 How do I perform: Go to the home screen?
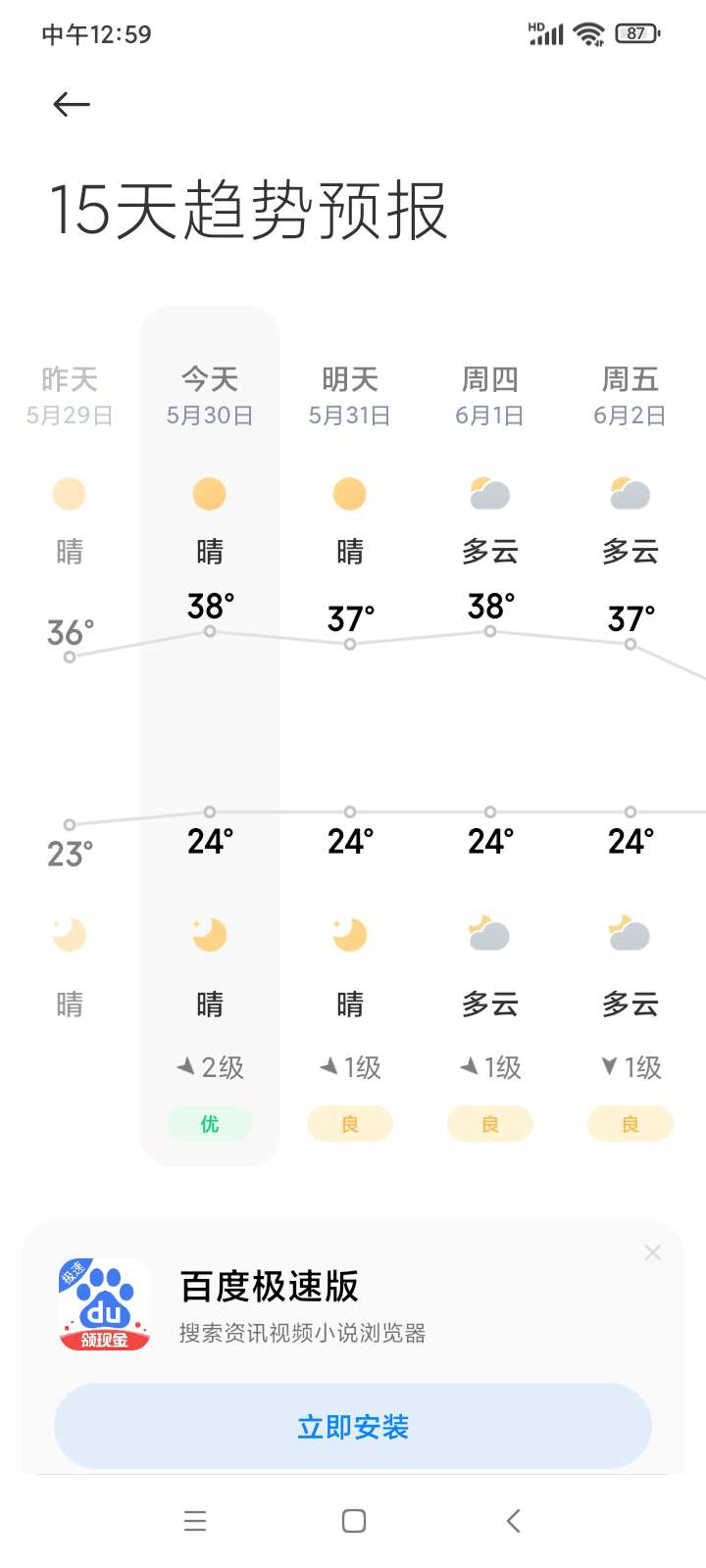[x=354, y=1521]
